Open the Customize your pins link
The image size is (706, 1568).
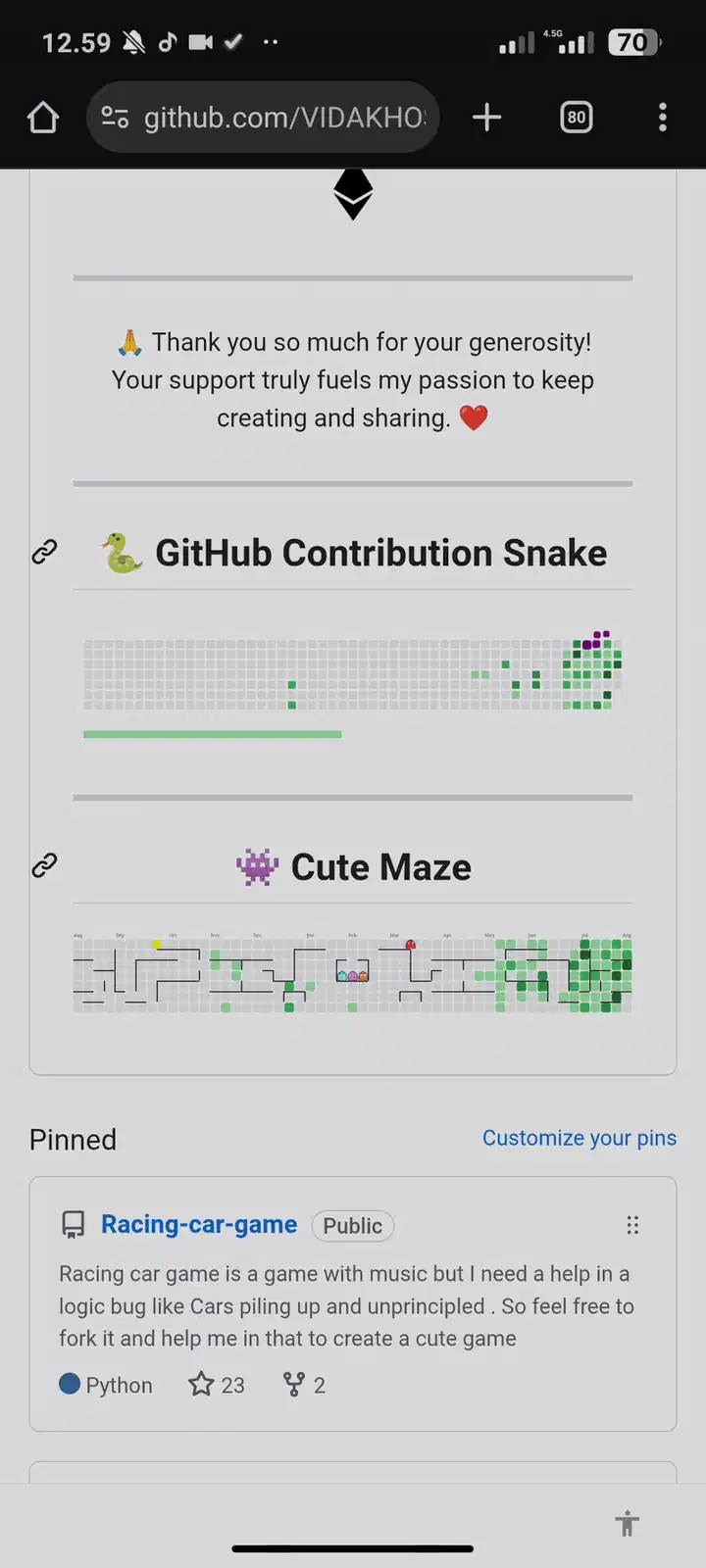(579, 1138)
